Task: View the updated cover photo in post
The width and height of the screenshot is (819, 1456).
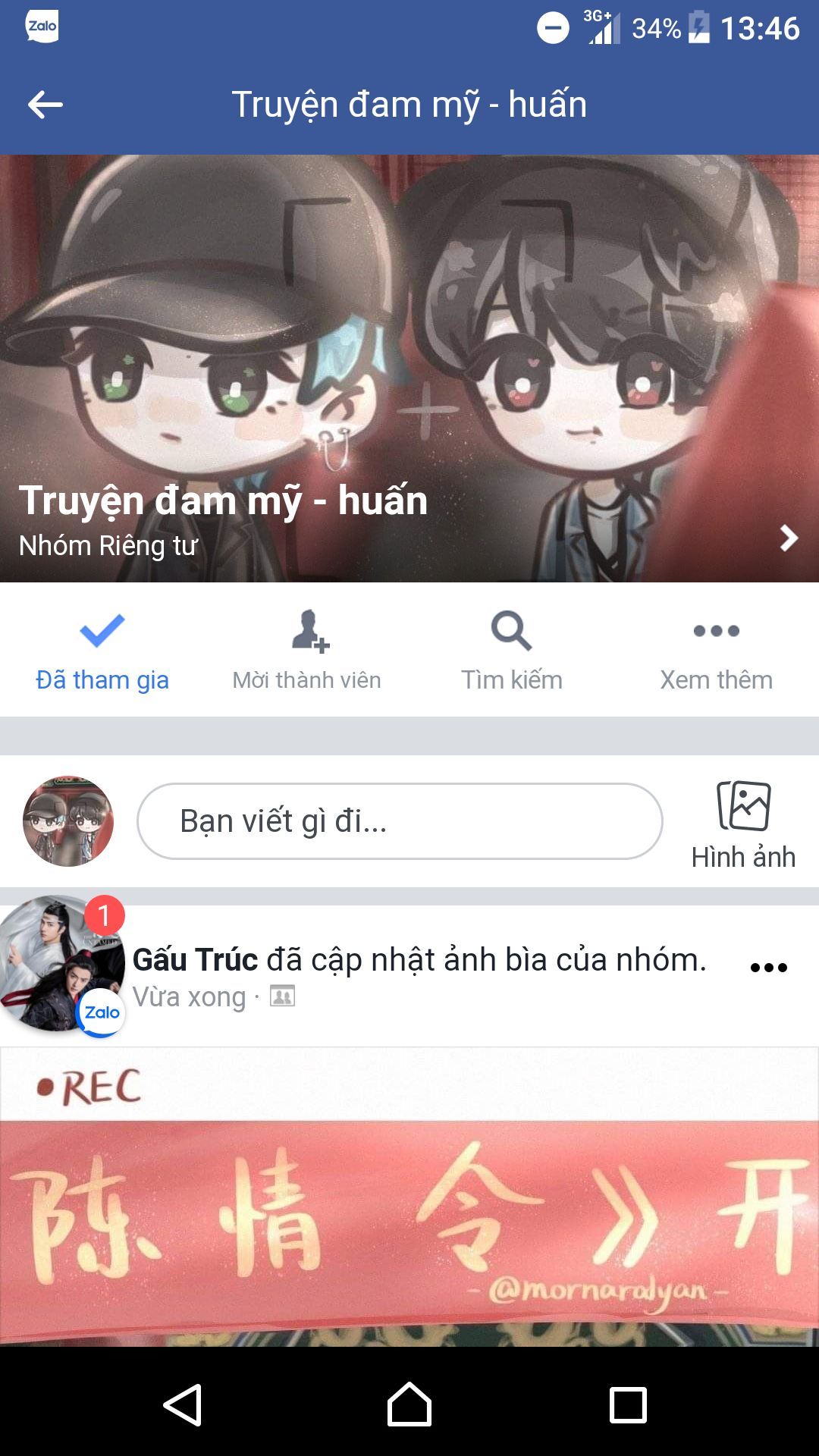Action: (409, 1197)
